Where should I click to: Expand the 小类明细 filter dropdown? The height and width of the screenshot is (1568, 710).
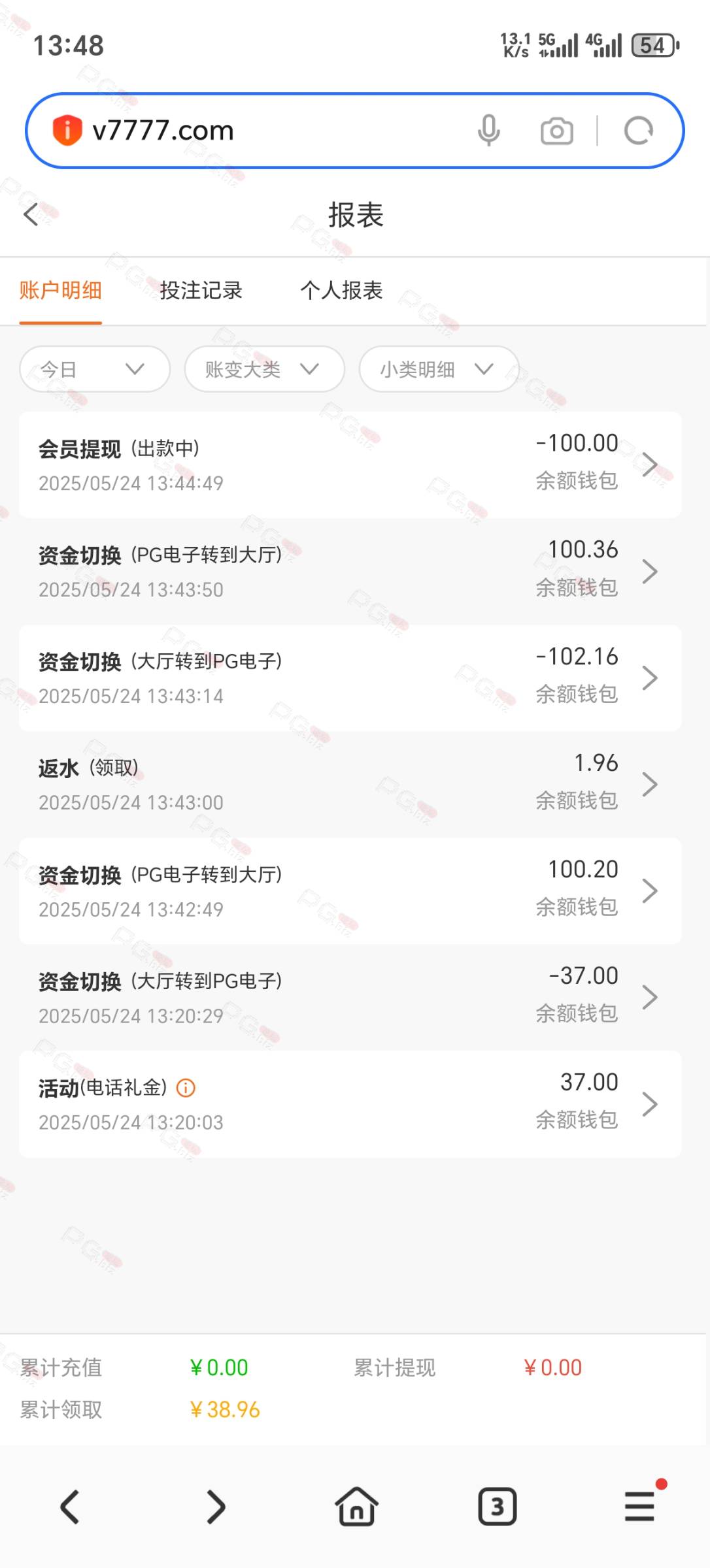[439, 369]
